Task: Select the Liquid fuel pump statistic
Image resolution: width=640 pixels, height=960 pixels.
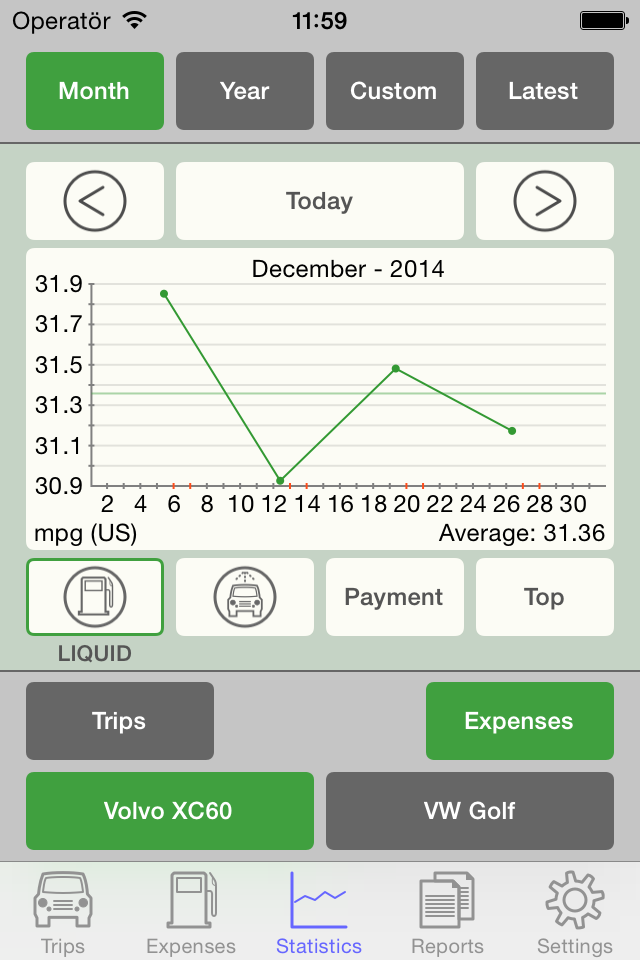Action: point(95,597)
